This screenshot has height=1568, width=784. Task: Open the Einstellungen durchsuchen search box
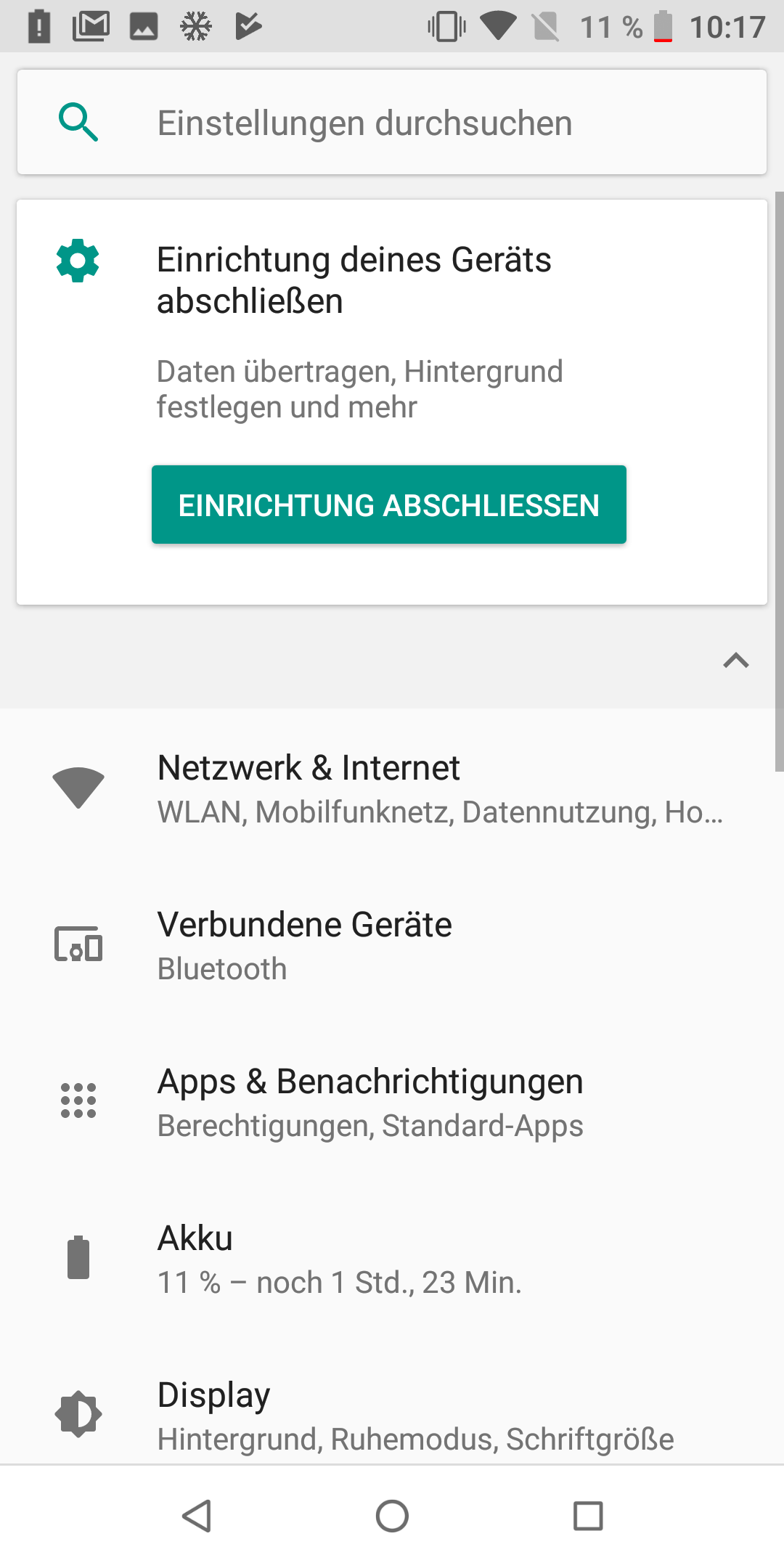click(x=392, y=122)
